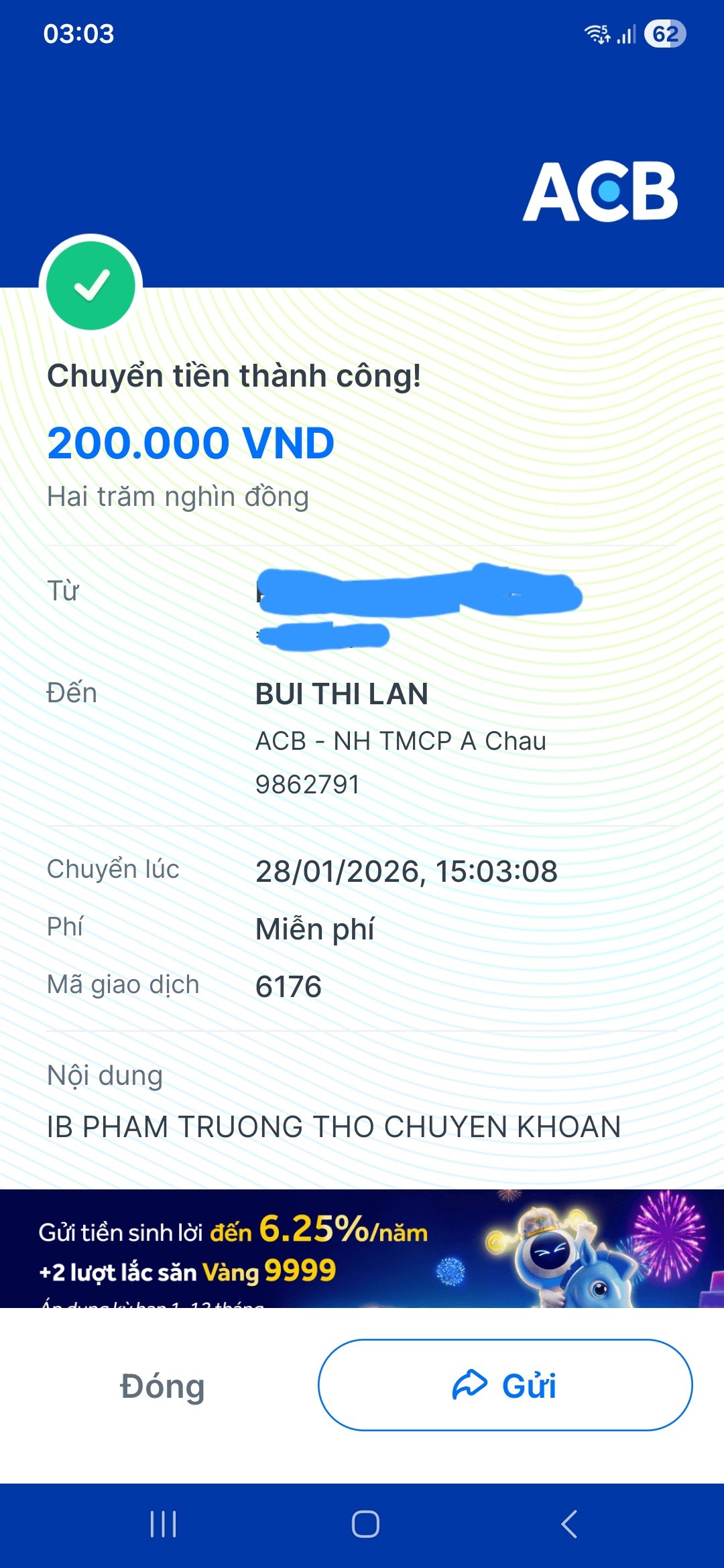Share the receipt using Gửi button
Image resolution: width=724 pixels, height=1568 pixels.
point(505,1385)
